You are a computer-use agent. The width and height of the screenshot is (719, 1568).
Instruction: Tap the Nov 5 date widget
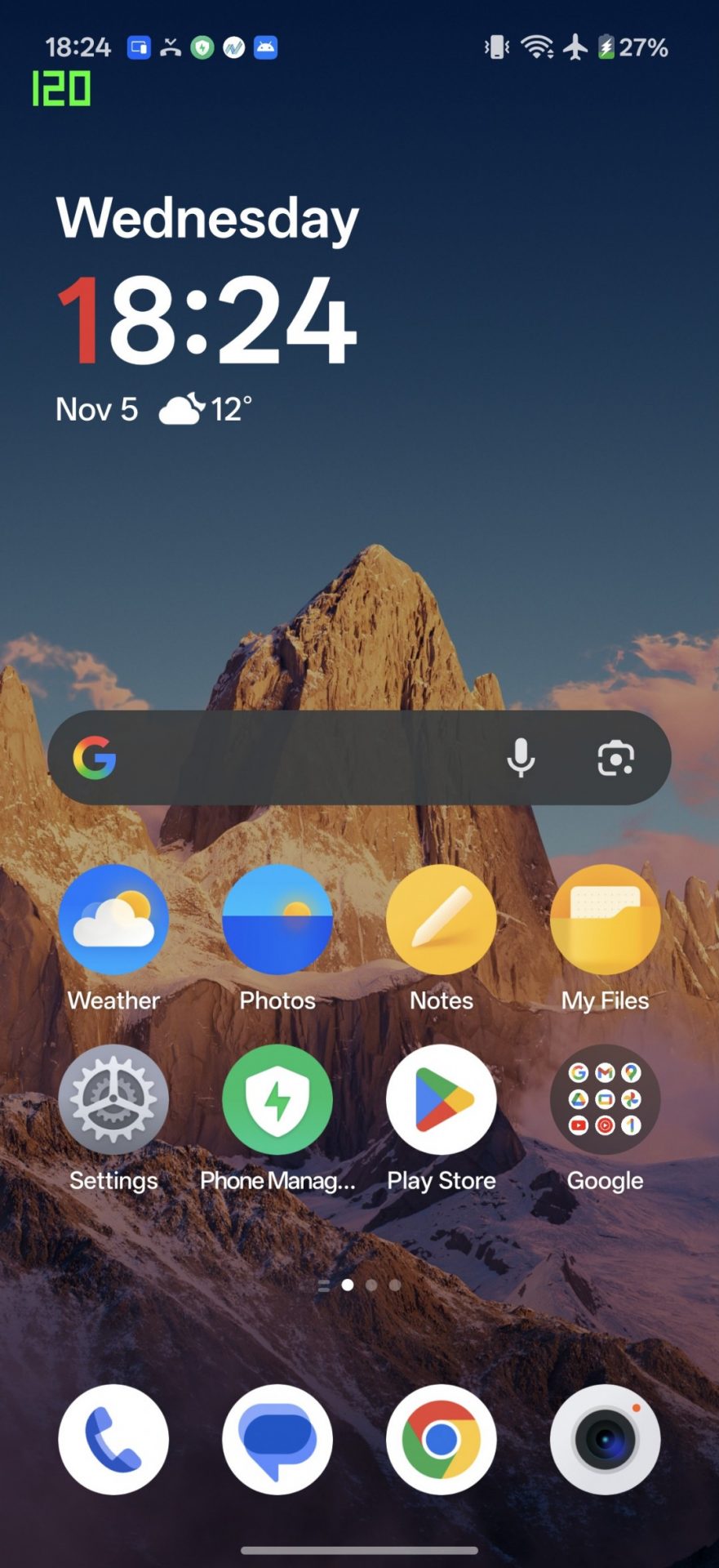coord(96,409)
